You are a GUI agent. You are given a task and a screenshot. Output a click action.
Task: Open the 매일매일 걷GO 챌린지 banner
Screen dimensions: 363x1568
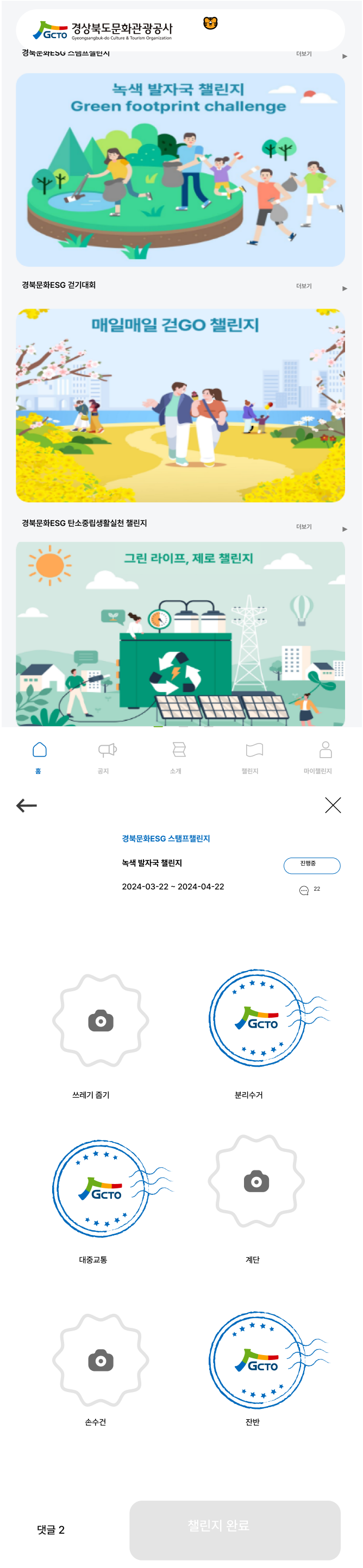click(180, 405)
